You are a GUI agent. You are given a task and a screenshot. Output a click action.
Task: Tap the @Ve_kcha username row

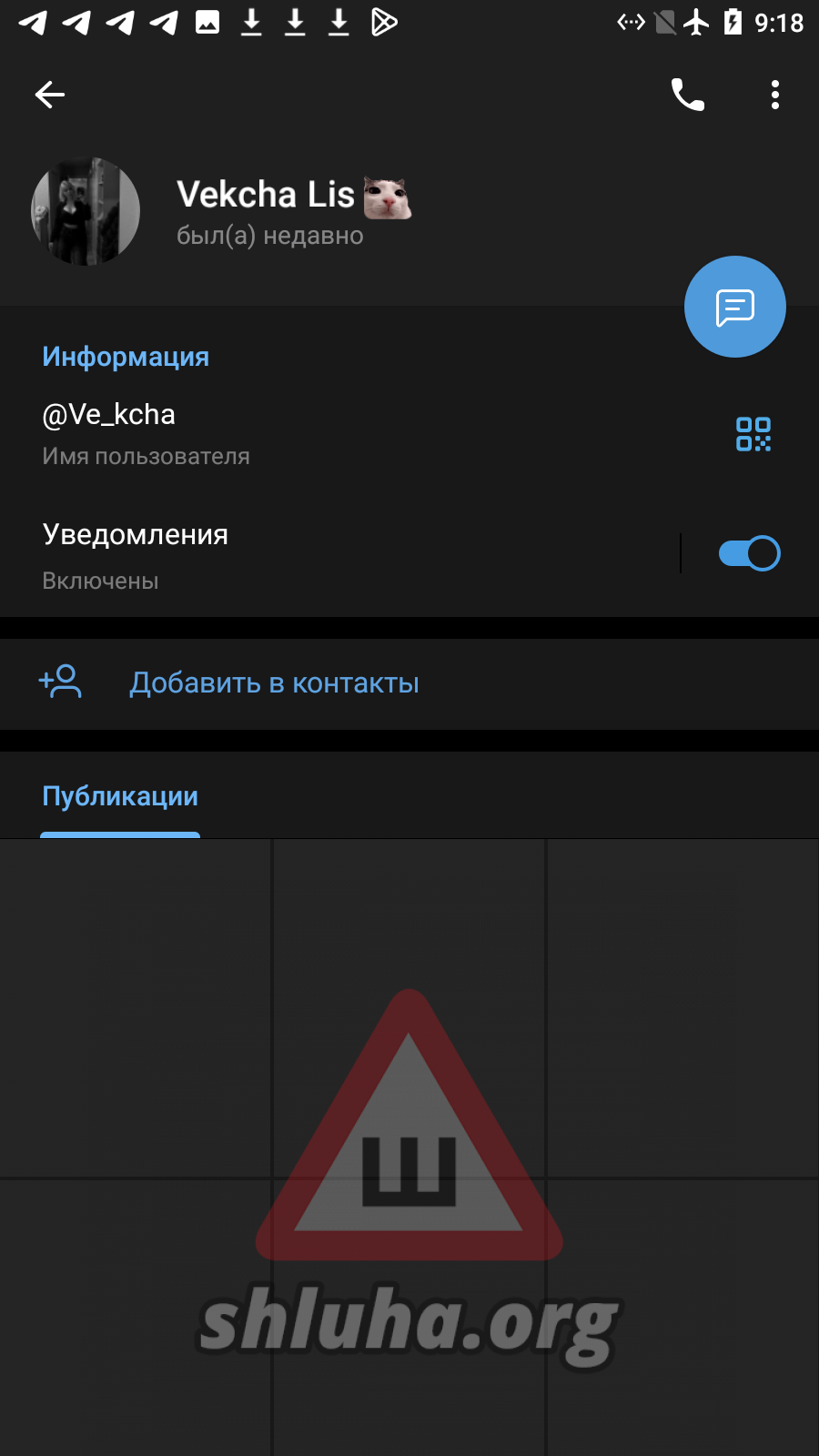(273, 432)
